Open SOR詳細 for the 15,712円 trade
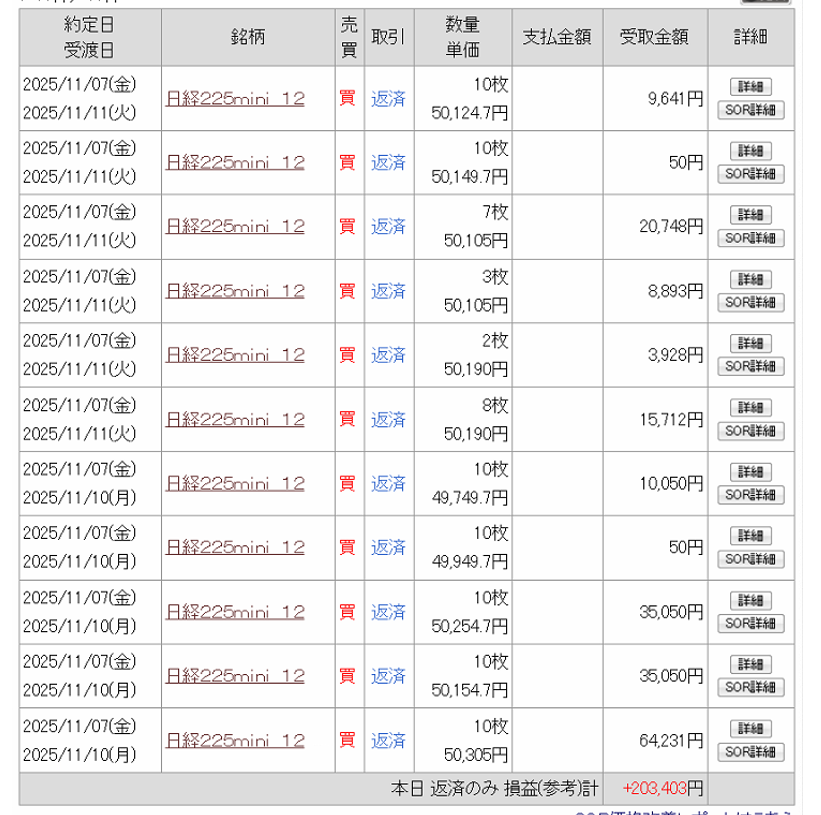Image resolution: width=821 pixels, height=815 pixels. (750, 431)
